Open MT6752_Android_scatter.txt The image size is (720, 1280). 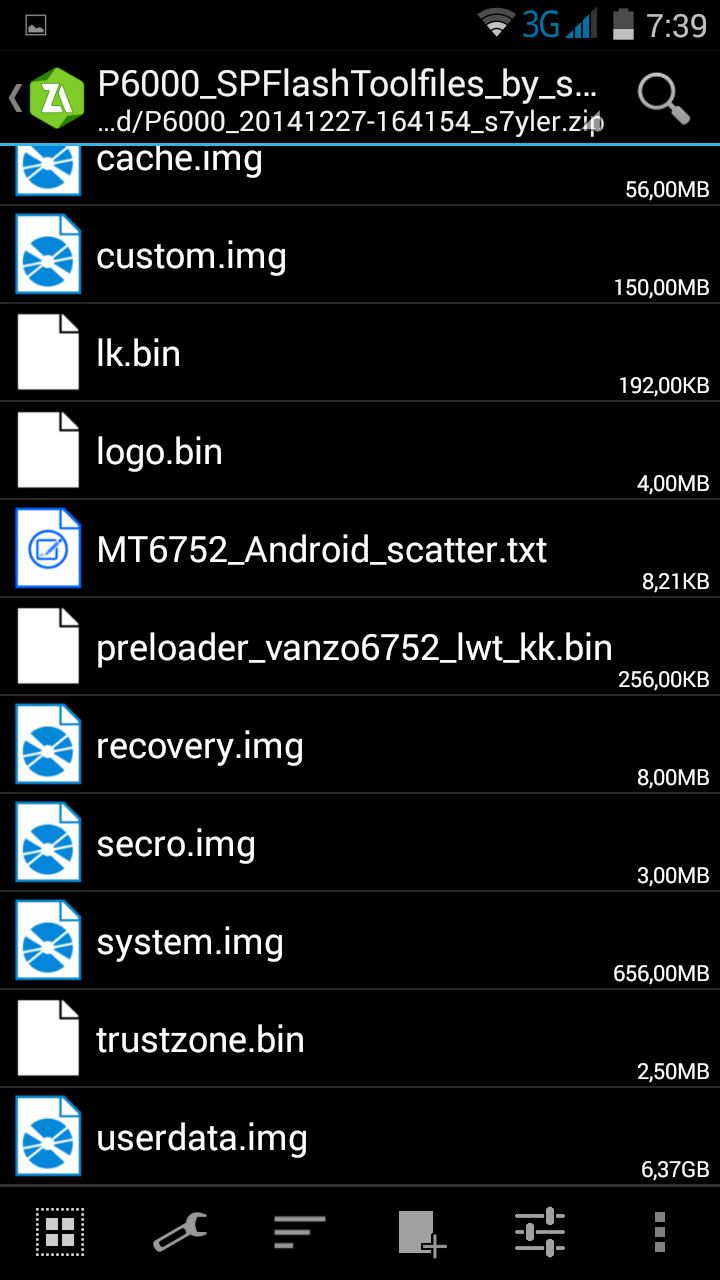(x=360, y=549)
